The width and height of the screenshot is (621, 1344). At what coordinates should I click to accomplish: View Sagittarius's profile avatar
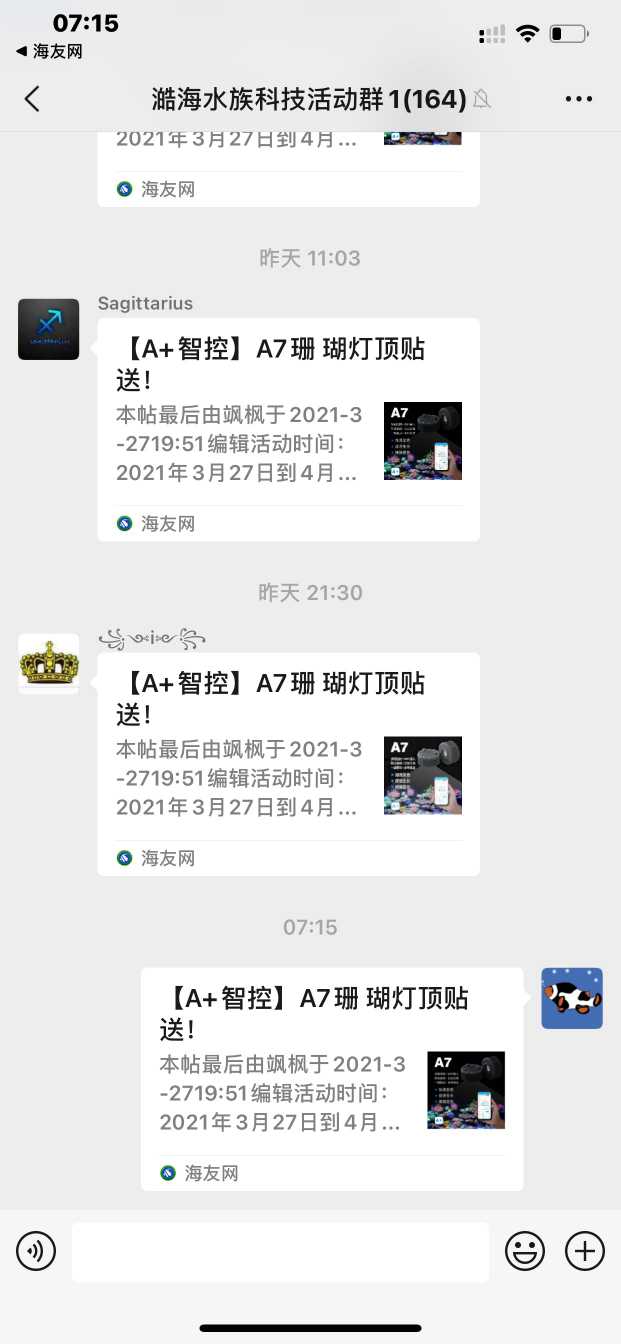point(48,329)
